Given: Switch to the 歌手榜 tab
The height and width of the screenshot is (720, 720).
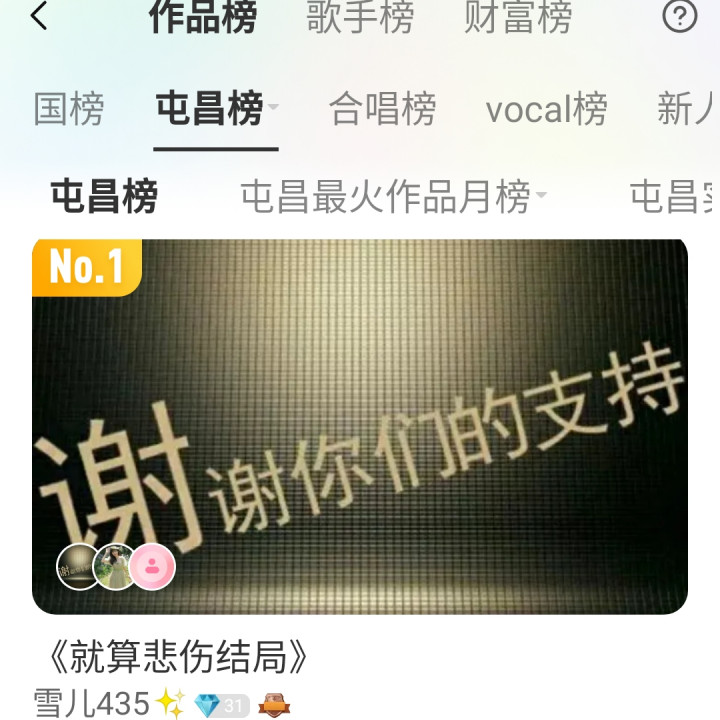Looking at the screenshot, I should pos(360,17).
